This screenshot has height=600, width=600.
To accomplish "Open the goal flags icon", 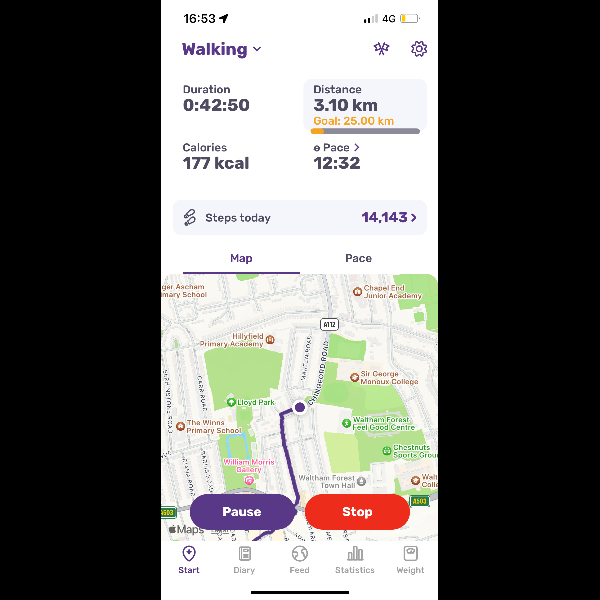I will pos(381,49).
